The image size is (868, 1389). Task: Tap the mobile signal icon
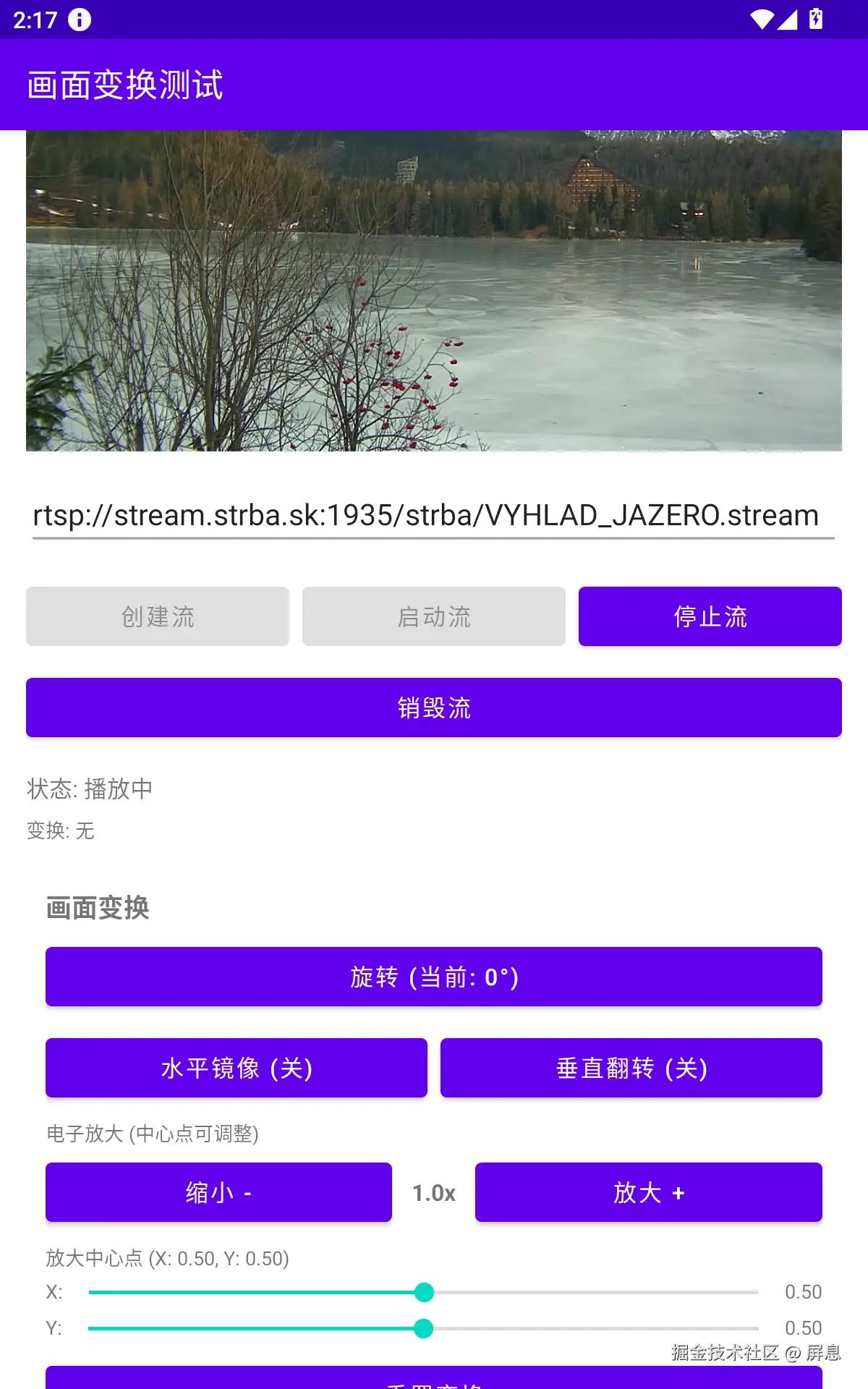click(786, 20)
